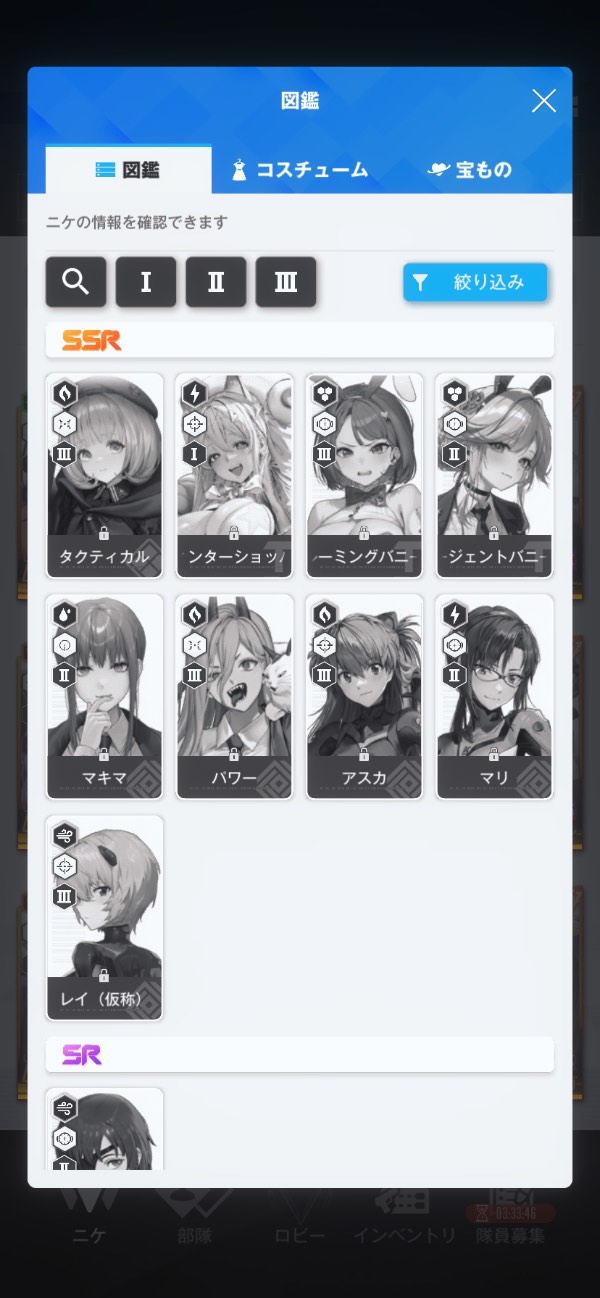Close the 図鑑 dialog
Image resolution: width=600 pixels, height=1298 pixels.
pyautogui.click(x=543, y=100)
